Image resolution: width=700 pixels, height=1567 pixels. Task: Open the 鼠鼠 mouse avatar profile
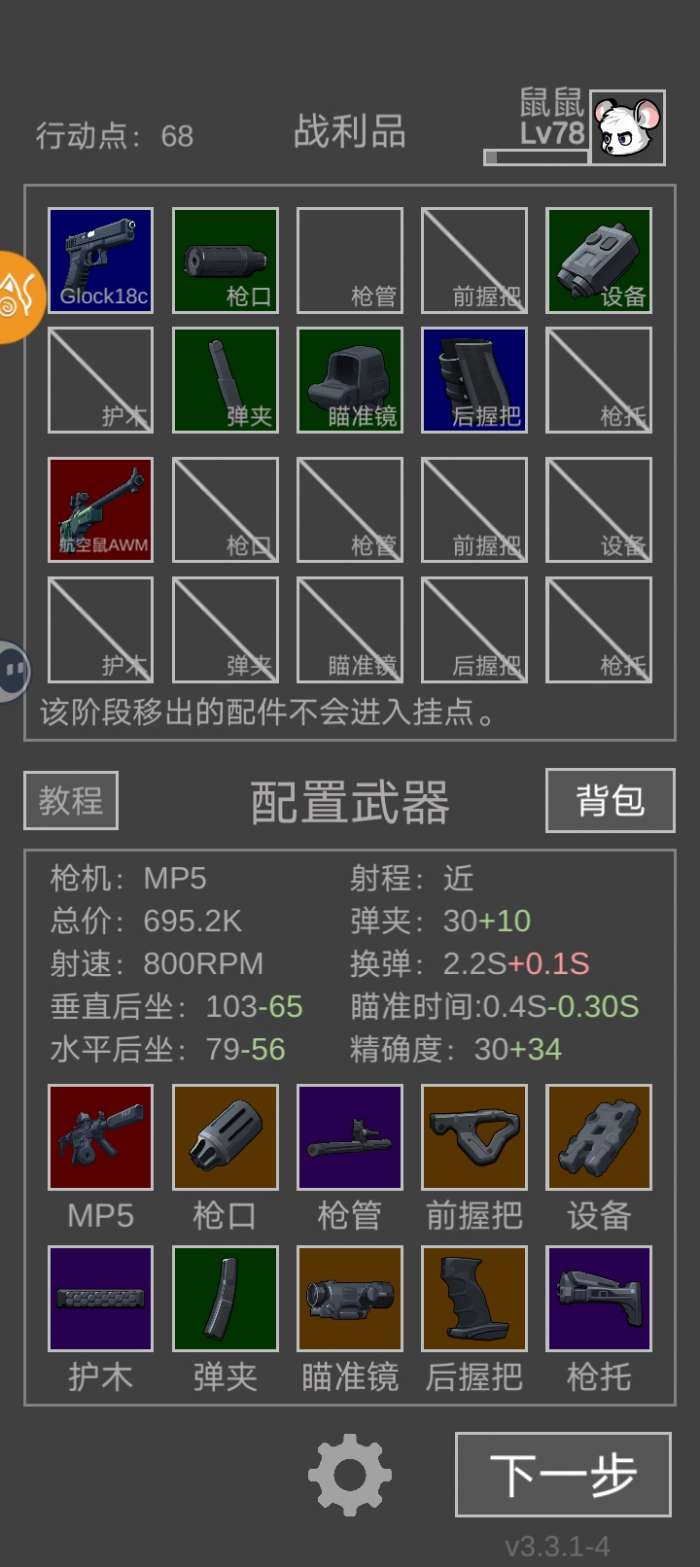628,127
